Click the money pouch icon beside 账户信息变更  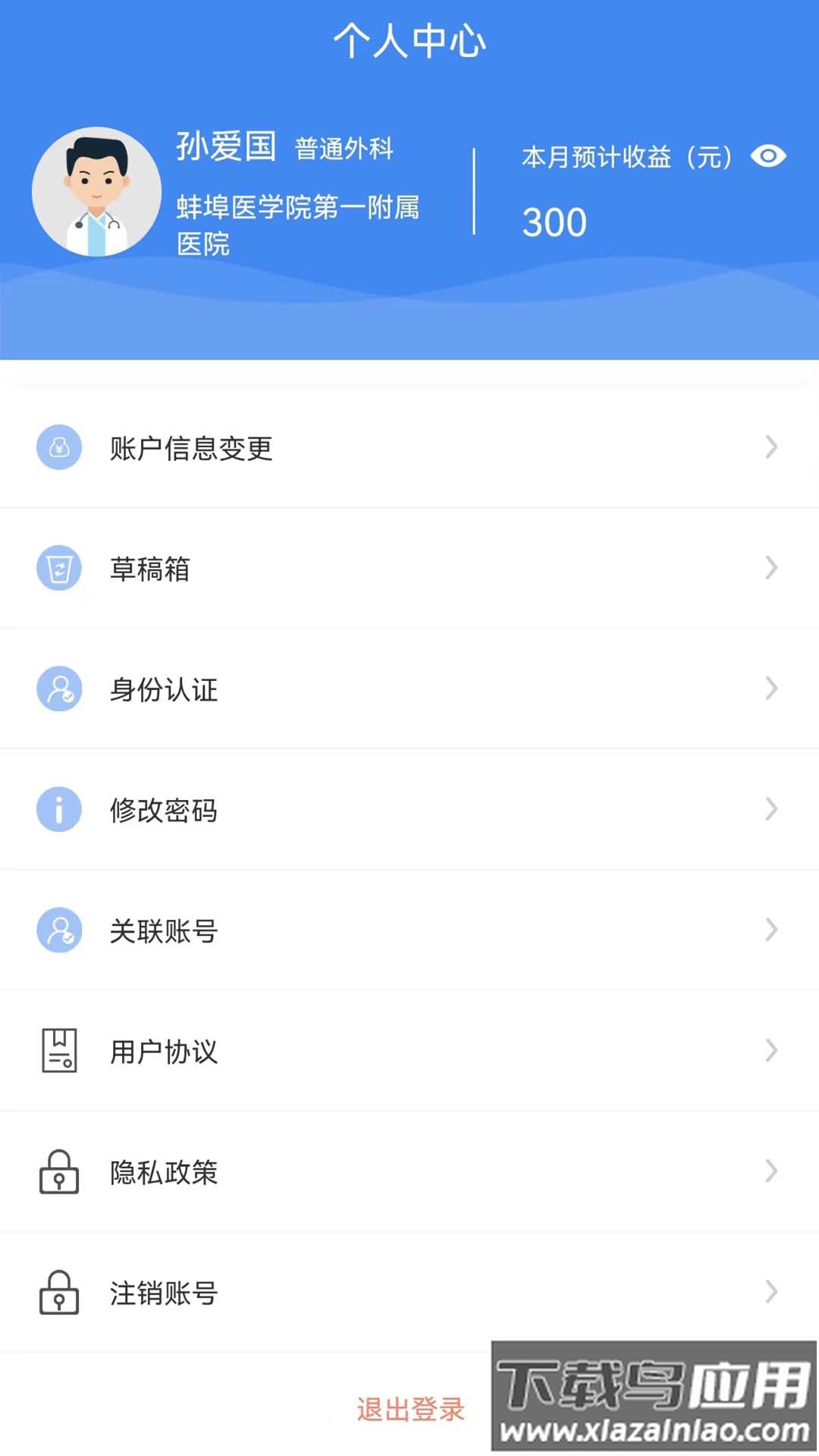[59, 447]
